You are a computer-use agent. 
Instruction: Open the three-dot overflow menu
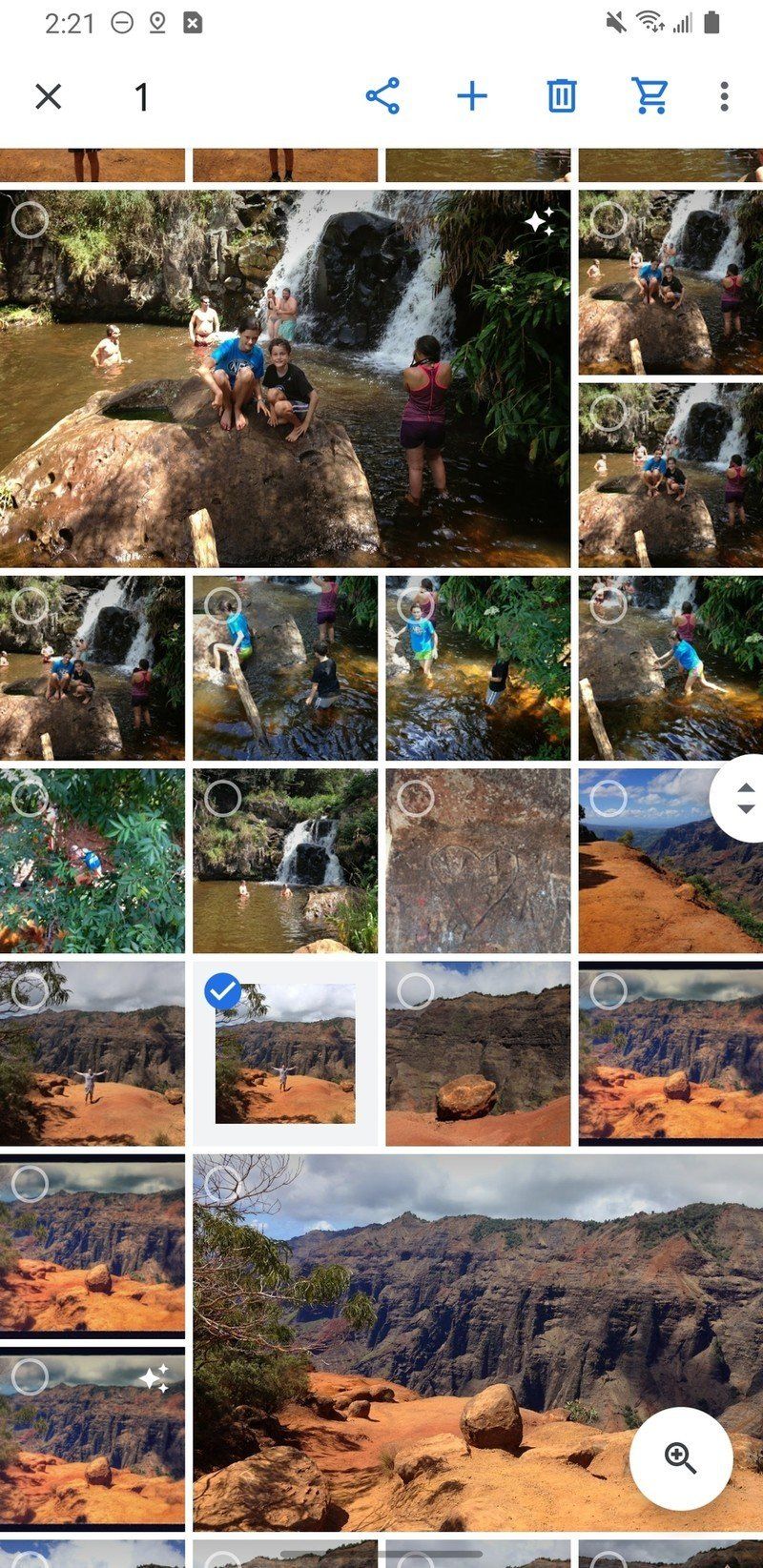[724, 96]
